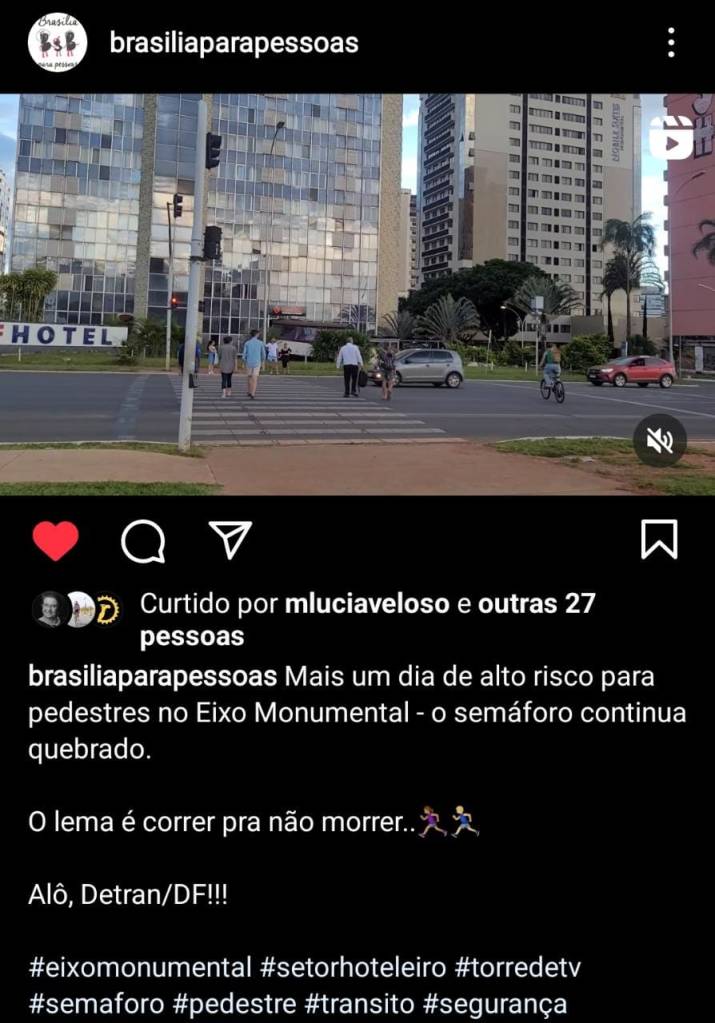Open the comments on this post
The width and height of the screenshot is (715, 1023).
click(x=143, y=541)
